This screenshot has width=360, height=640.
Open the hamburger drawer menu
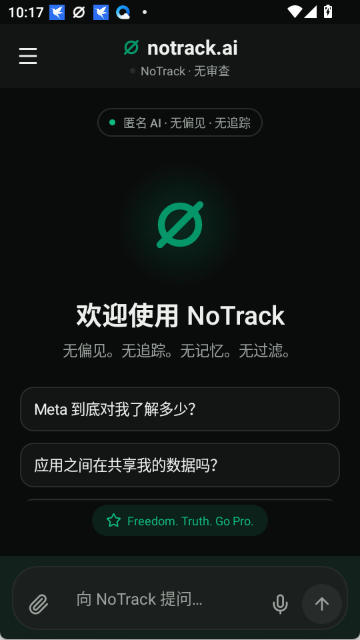click(28, 56)
